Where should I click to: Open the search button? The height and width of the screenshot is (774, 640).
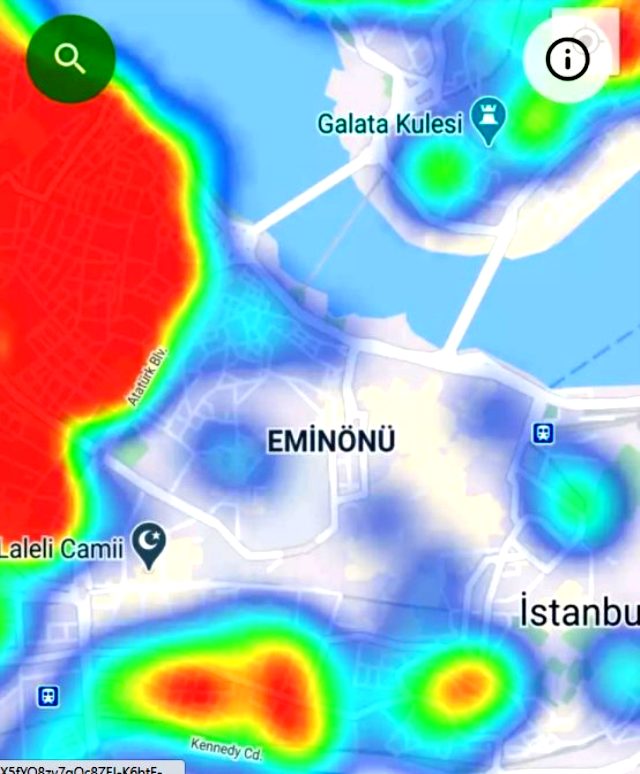(70, 58)
